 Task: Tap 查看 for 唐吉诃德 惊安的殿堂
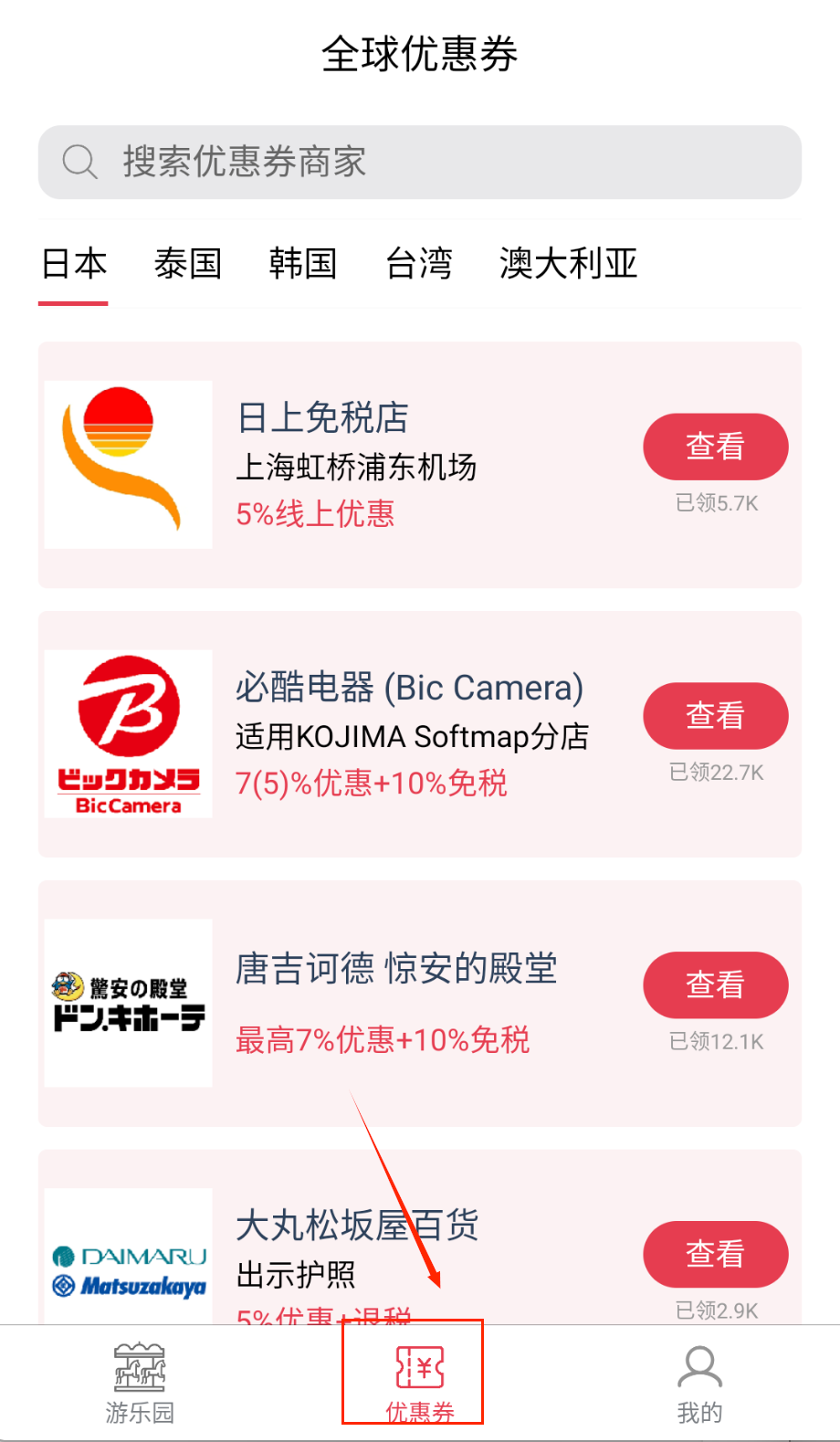coord(715,984)
